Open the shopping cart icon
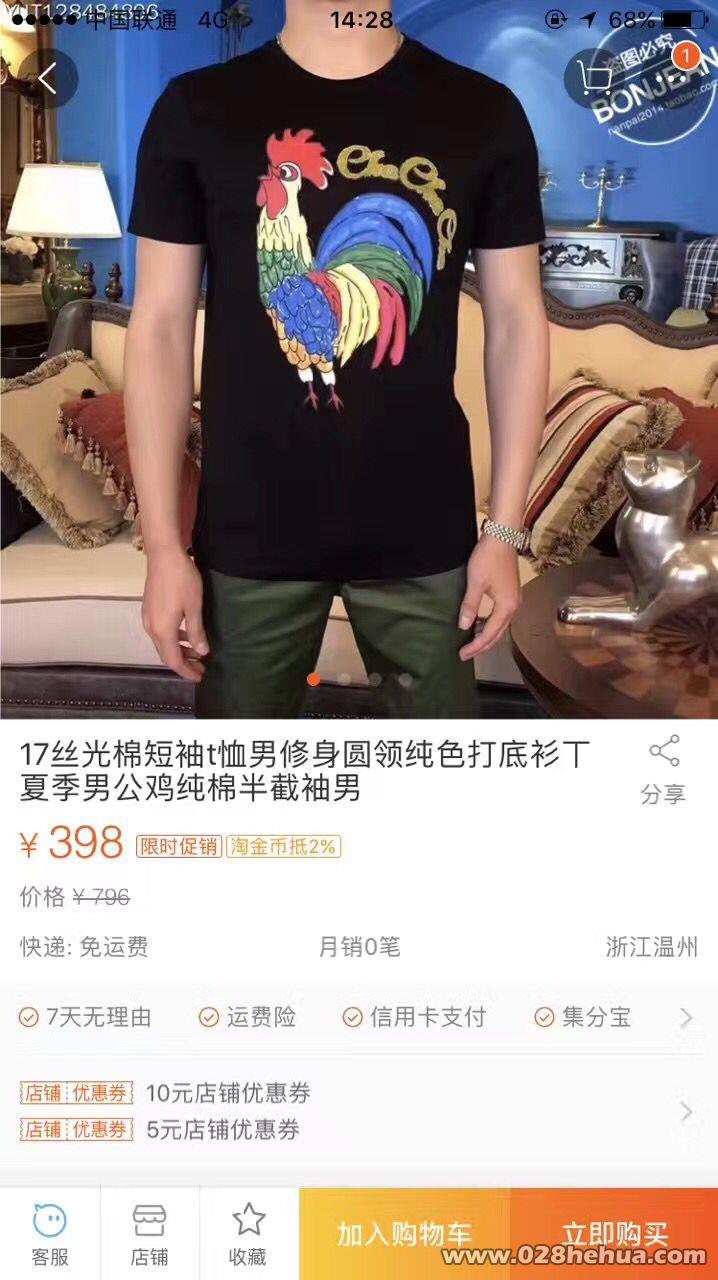The height and width of the screenshot is (1280, 718). [x=596, y=78]
